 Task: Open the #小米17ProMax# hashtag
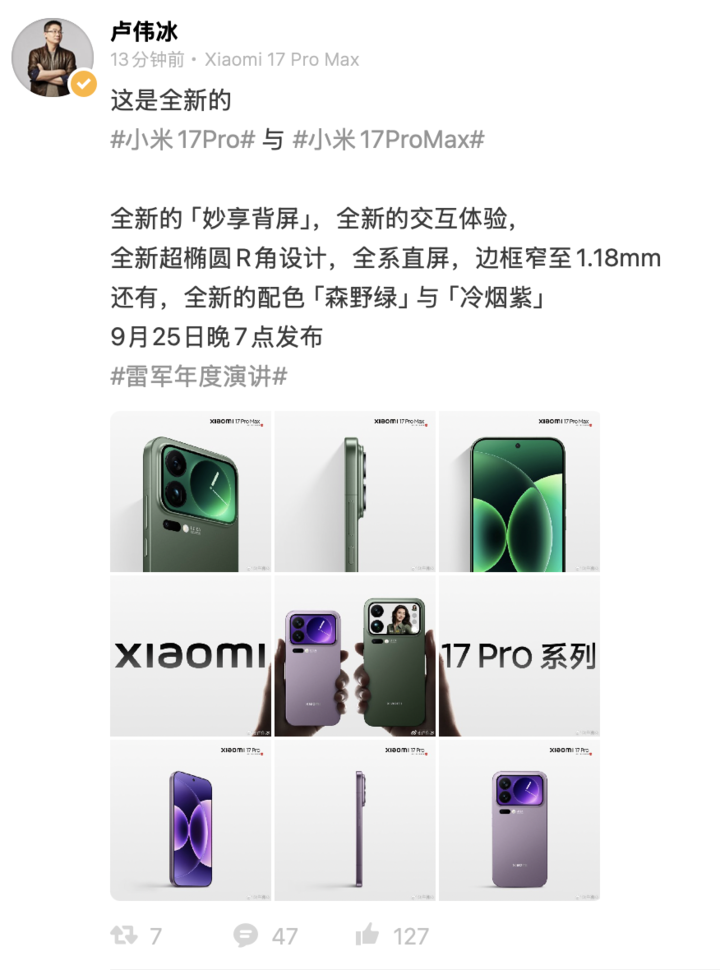click(388, 140)
